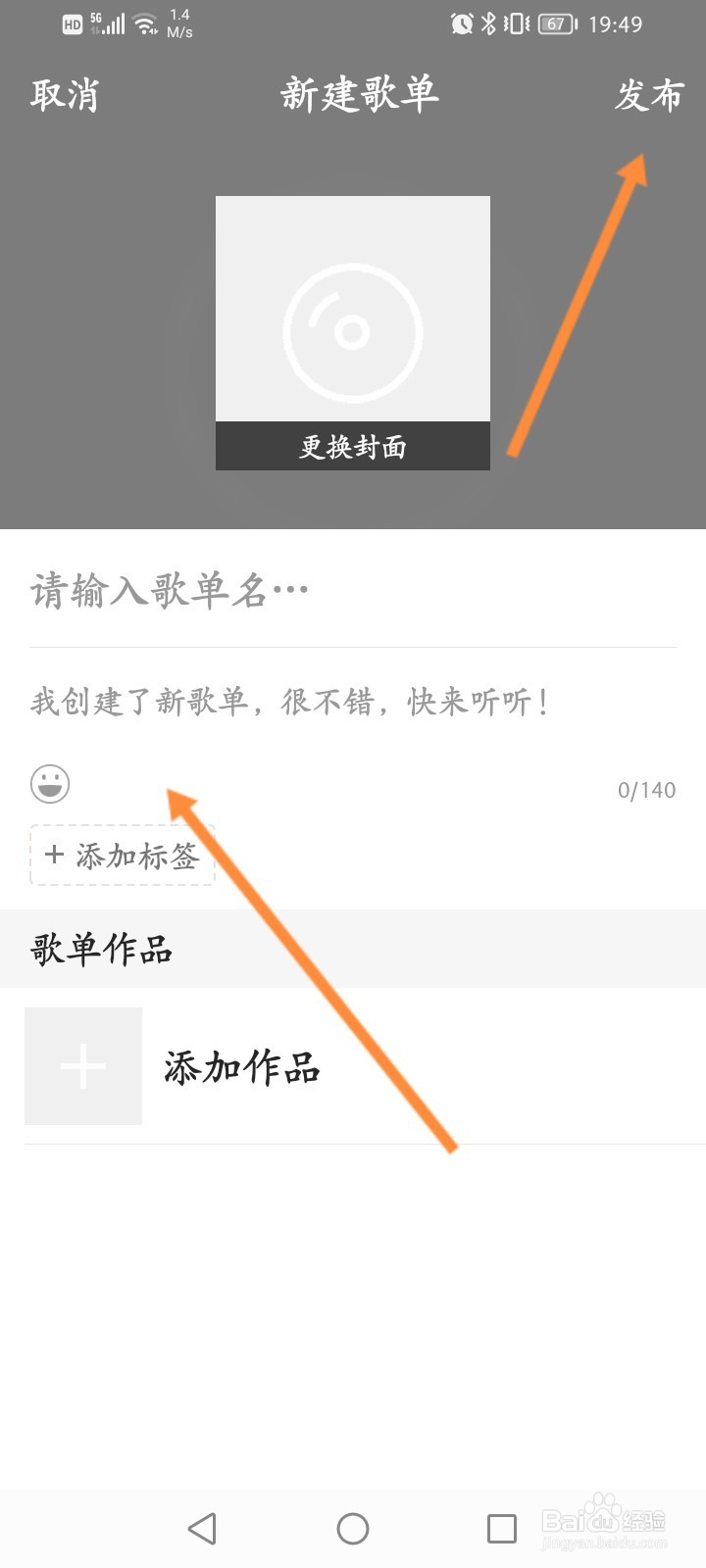Open the emoji picker

coord(50,785)
